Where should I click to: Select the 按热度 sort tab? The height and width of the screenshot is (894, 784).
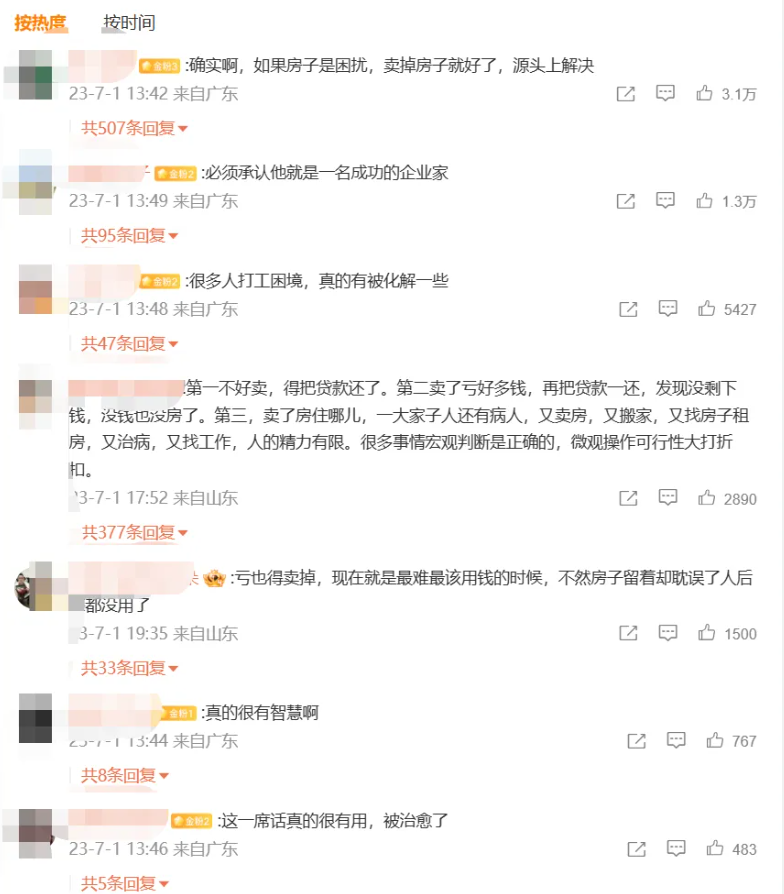(40, 22)
